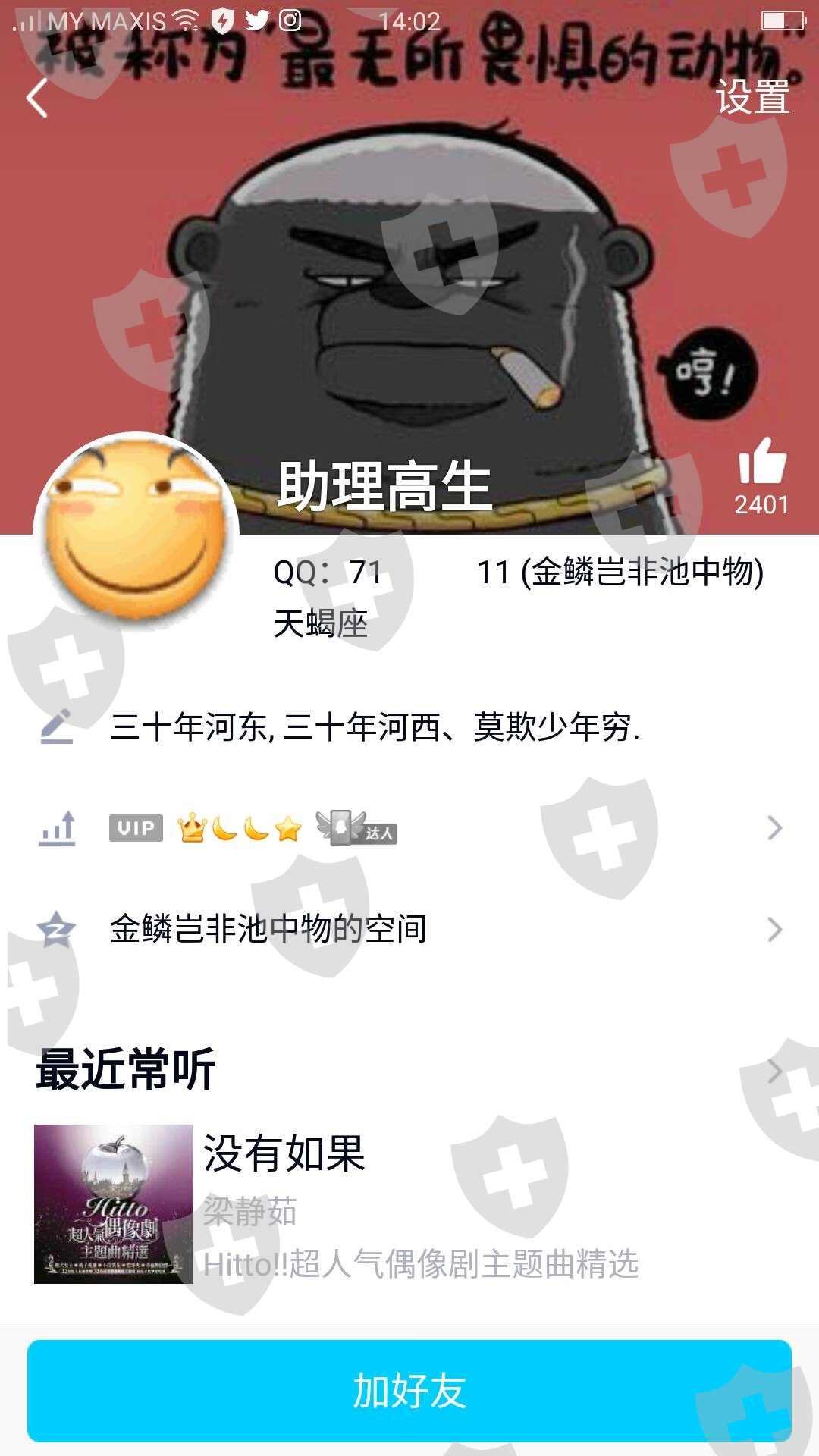Open 金鳞岂非池中物的空间
The height and width of the screenshot is (1456, 819).
(409, 929)
